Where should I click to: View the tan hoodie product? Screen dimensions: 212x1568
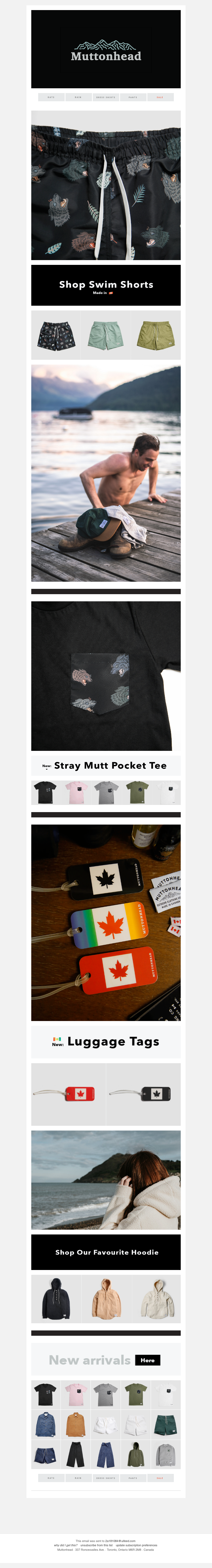(x=105, y=1298)
